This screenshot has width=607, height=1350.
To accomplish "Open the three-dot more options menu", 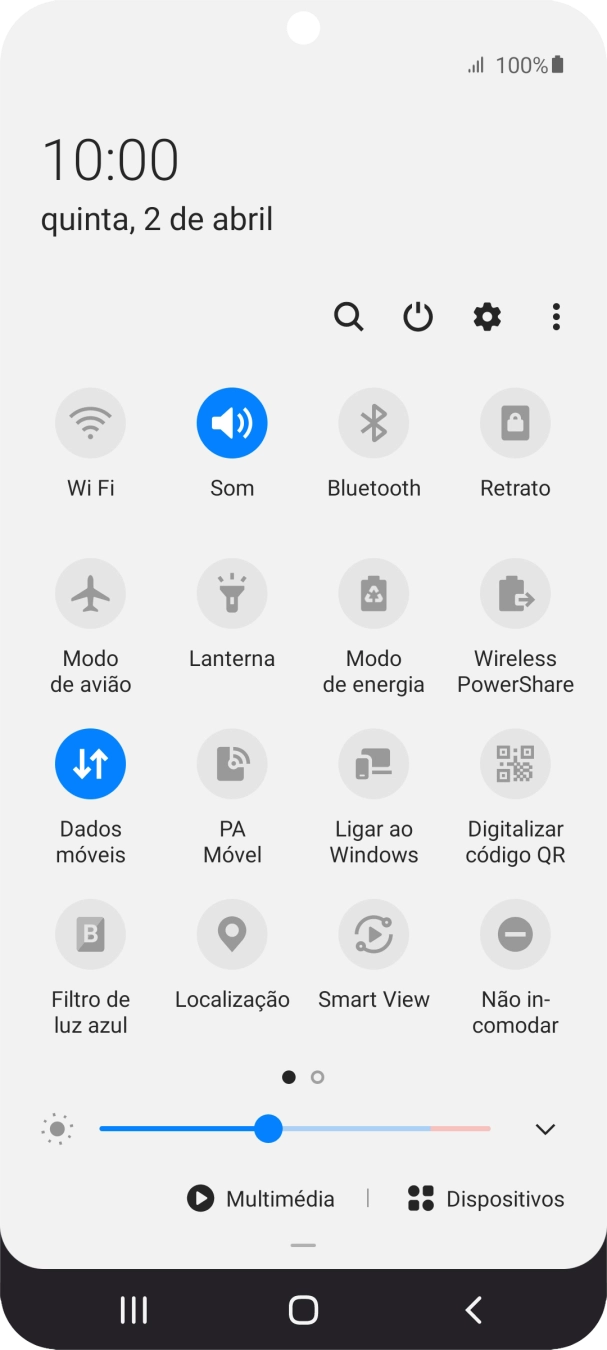I will pyautogui.click(x=556, y=317).
